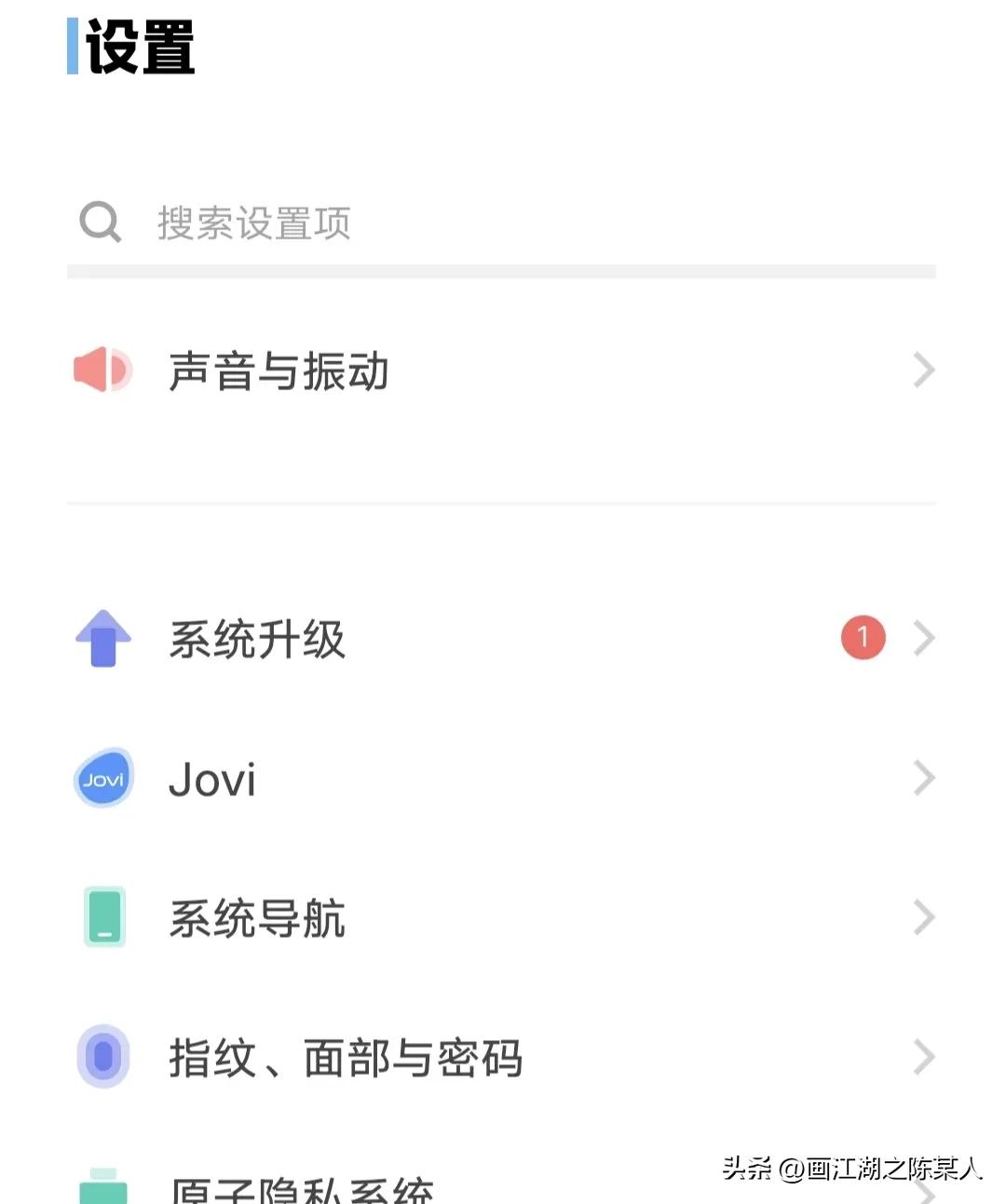Open 系统导航 via its right arrow
The width and height of the screenshot is (1006, 1204).
924,918
